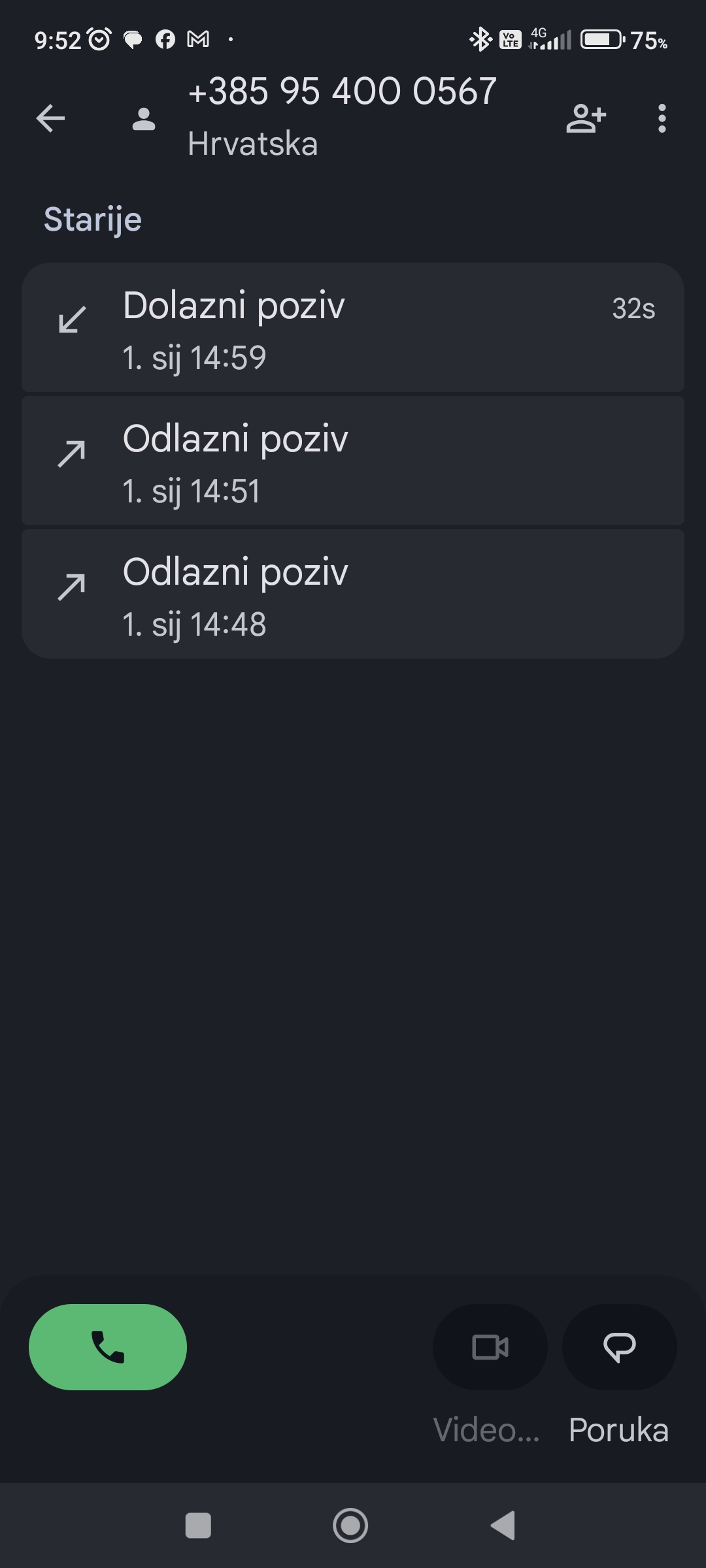Go to the system home screen
The height and width of the screenshot is (1568, 706).
coord(350,1526)
